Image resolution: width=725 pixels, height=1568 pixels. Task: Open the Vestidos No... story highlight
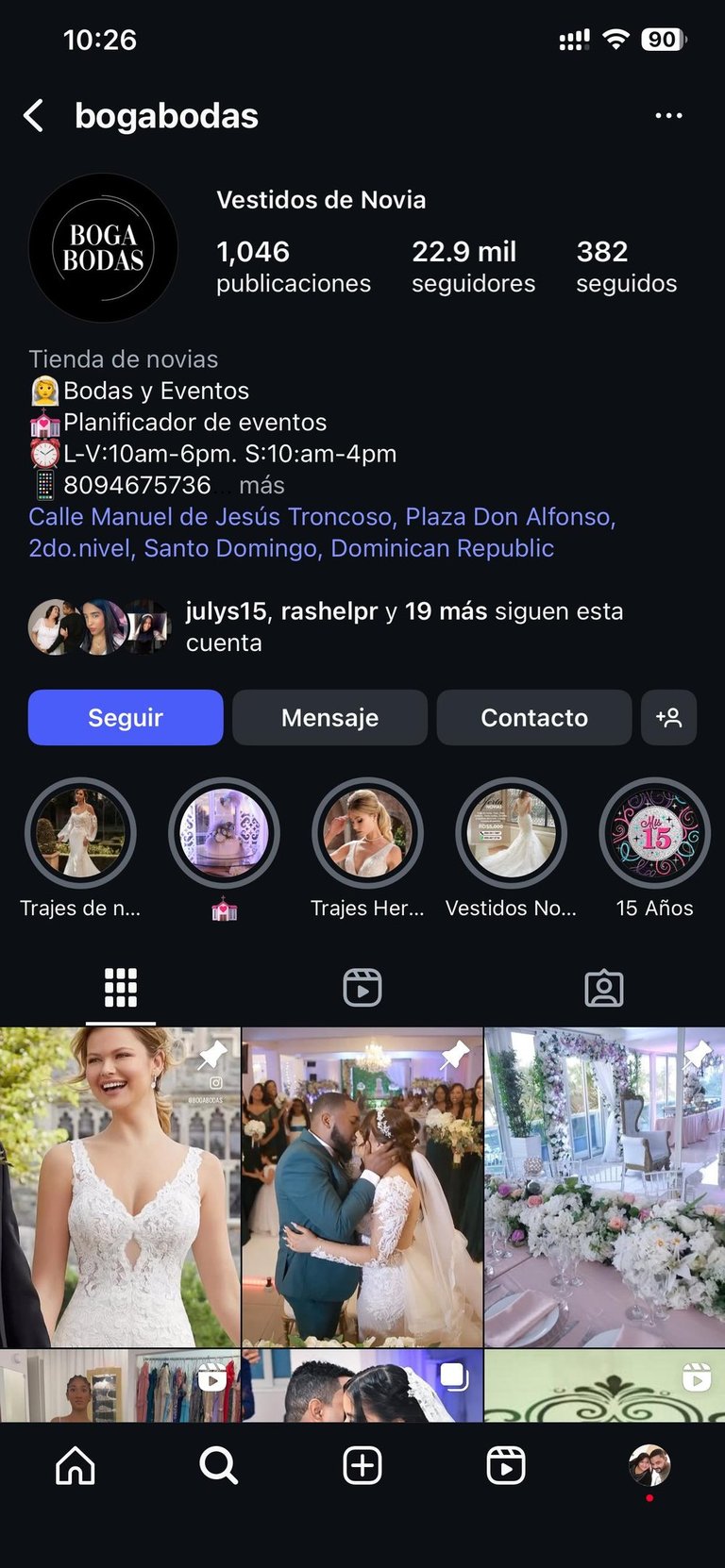(511, 834)
